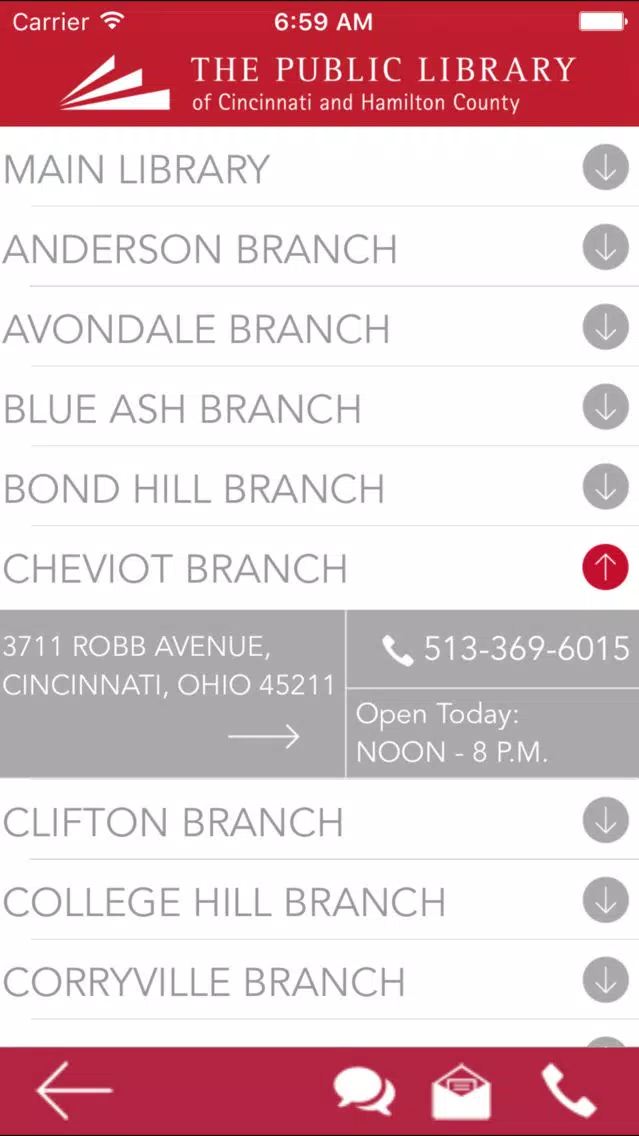
Task: Open the envelope mail icon
Action: point(462,1092)
